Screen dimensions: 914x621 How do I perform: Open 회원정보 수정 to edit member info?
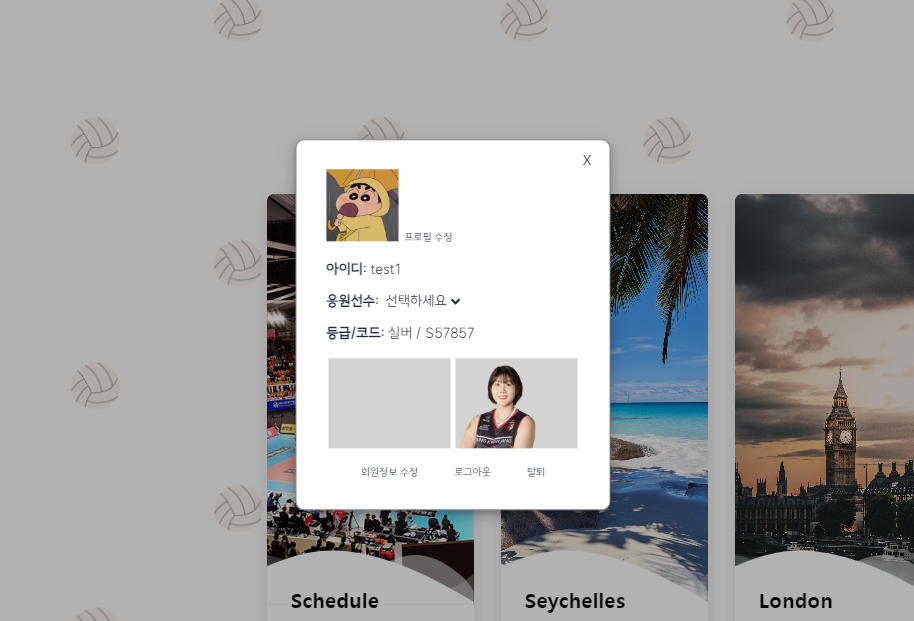tap(389, 472)
